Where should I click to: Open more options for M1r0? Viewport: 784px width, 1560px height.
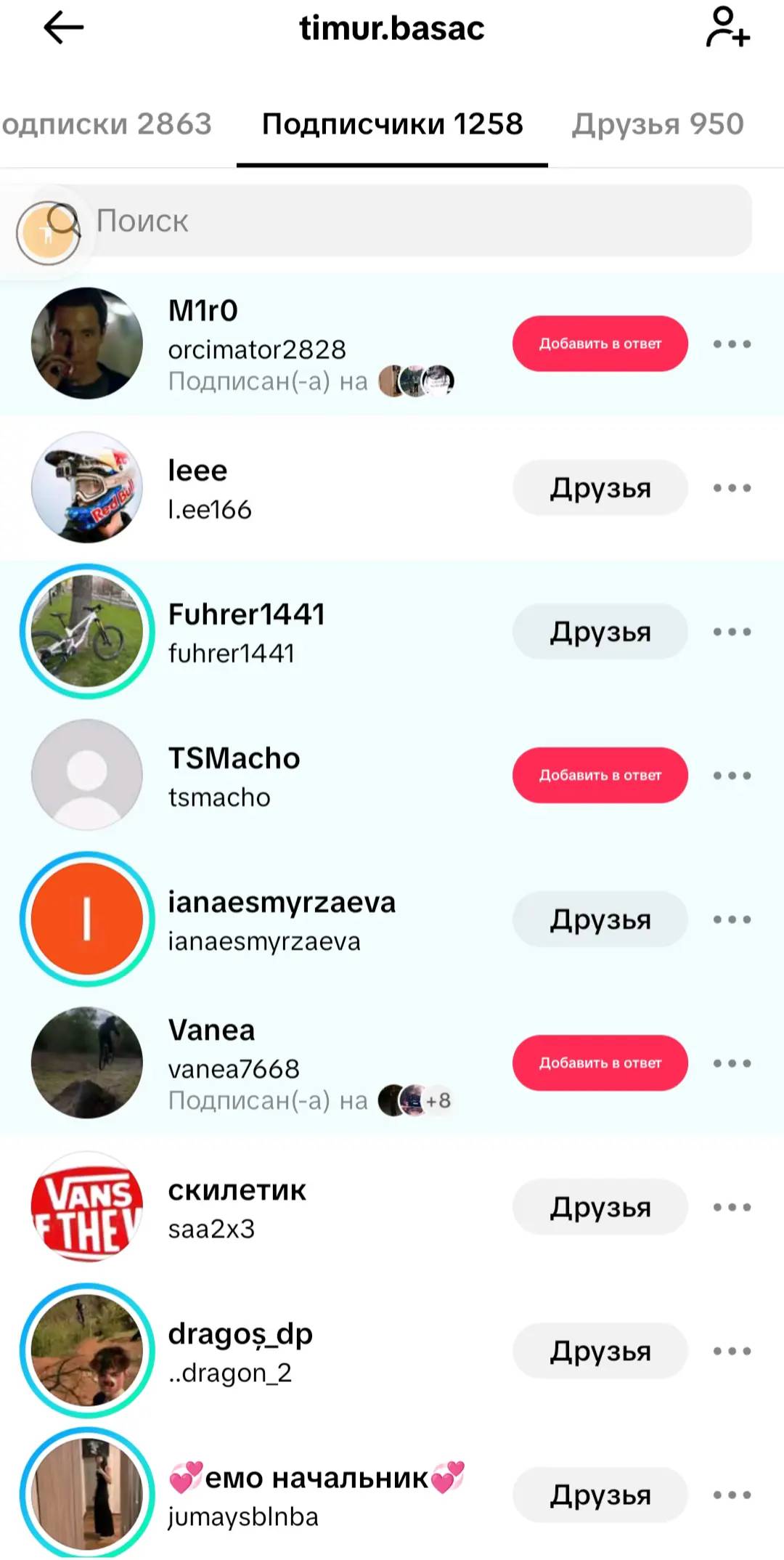coord(732,344)
